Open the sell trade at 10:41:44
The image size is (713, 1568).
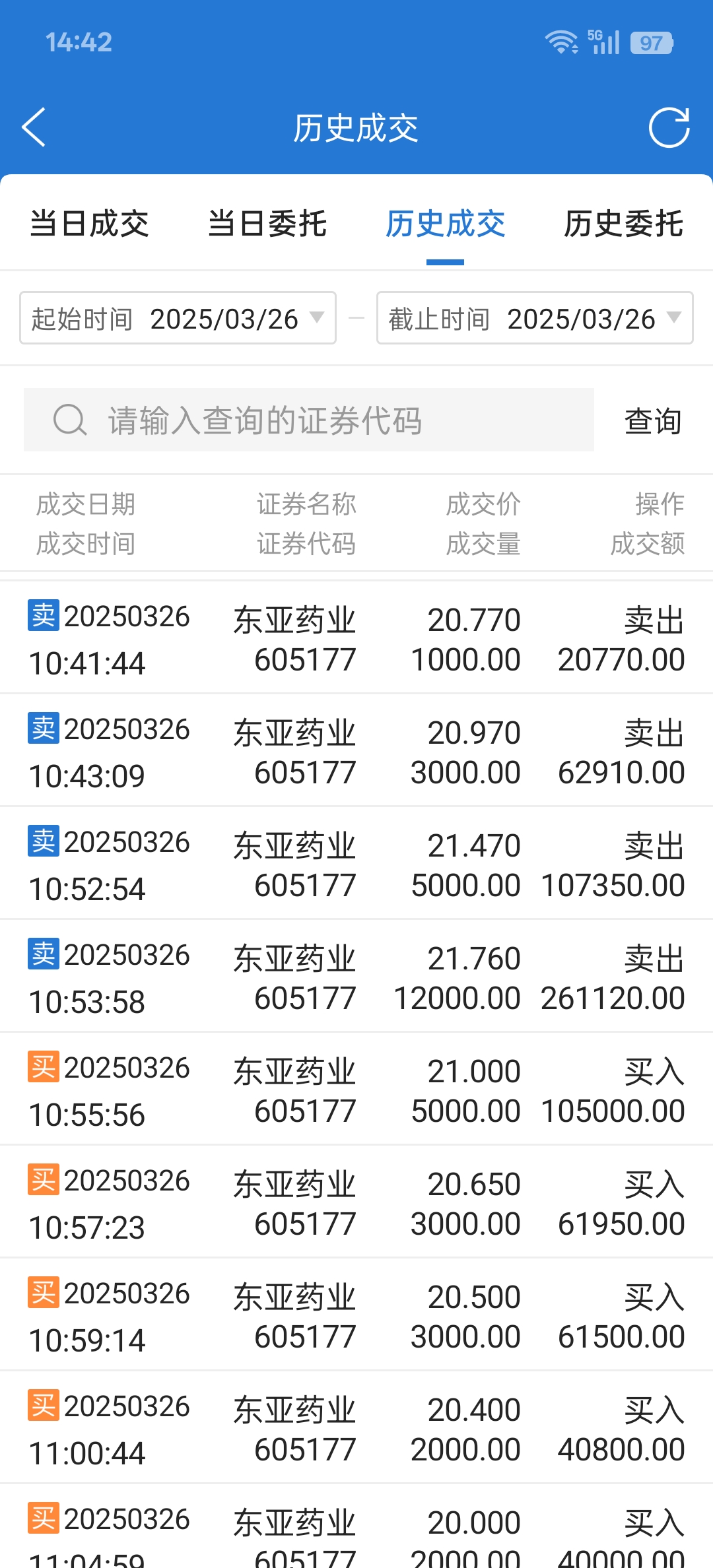[x=356, y=637]
